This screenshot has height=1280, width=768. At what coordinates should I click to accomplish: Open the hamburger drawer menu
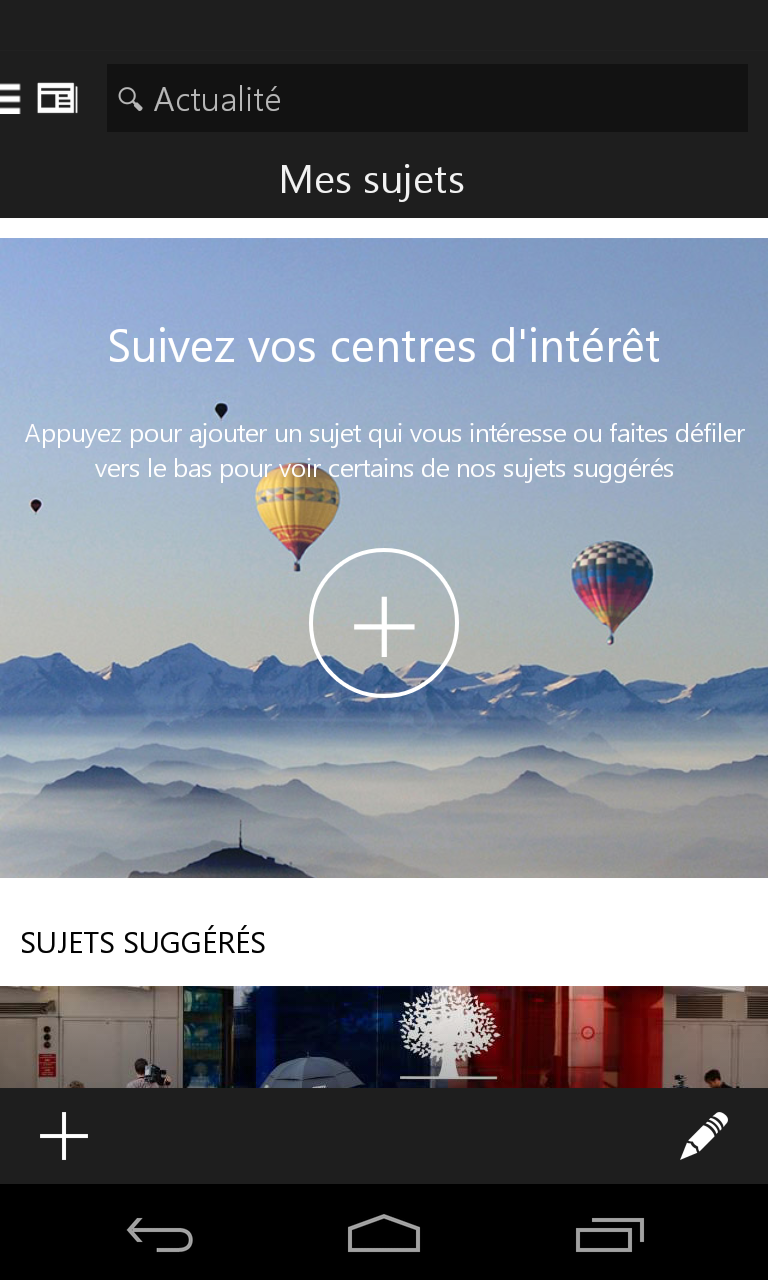click(x=9, y=98)
